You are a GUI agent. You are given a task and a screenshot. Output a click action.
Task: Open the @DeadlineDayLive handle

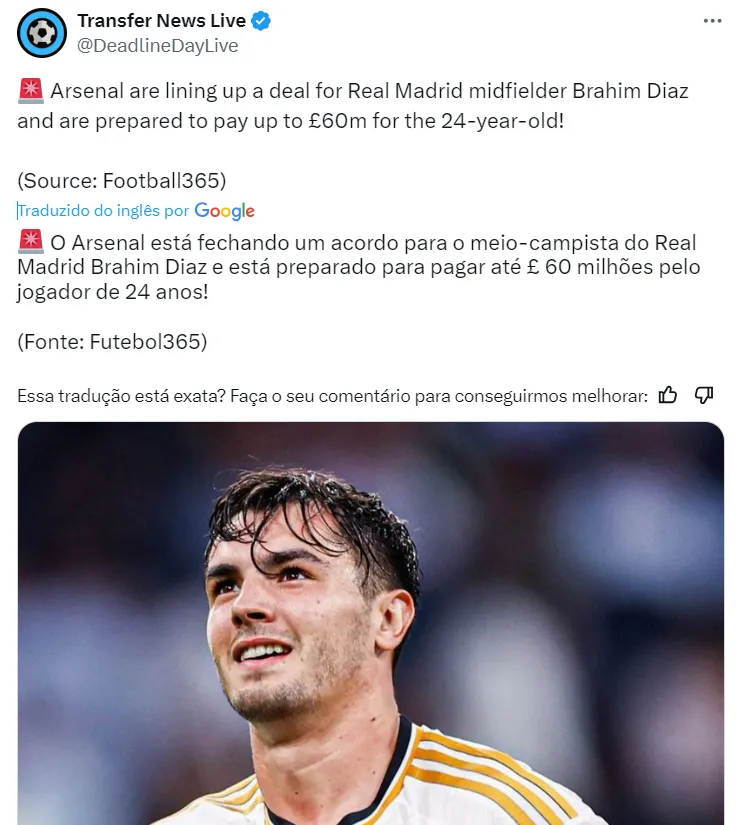coord(158,46)
